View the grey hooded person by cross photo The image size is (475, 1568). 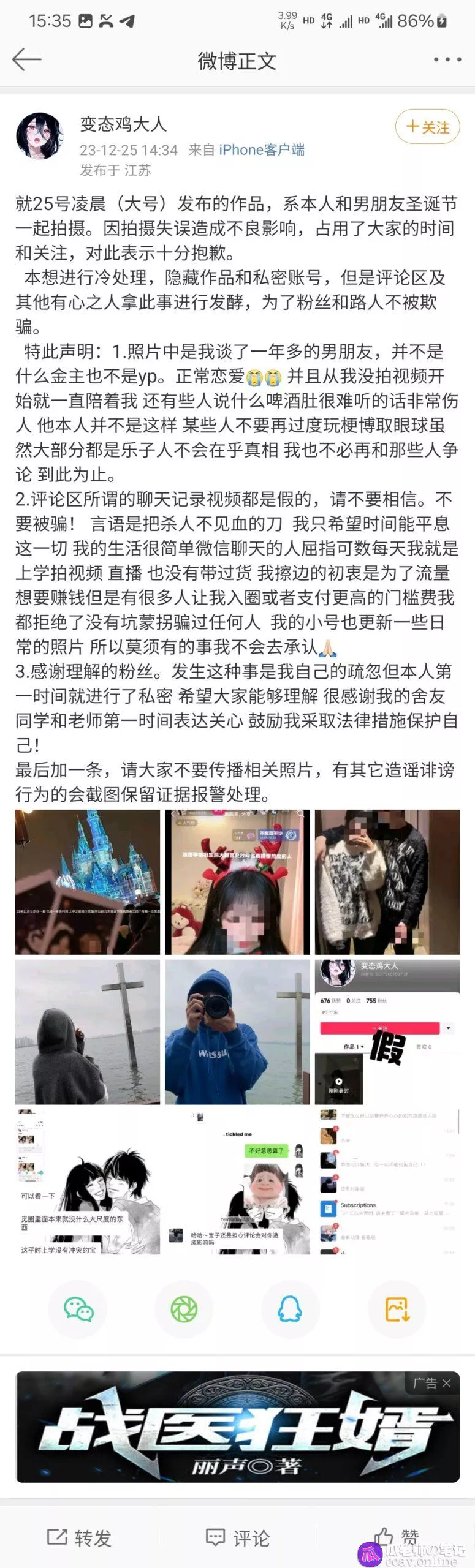click(x=87, y=1032)
